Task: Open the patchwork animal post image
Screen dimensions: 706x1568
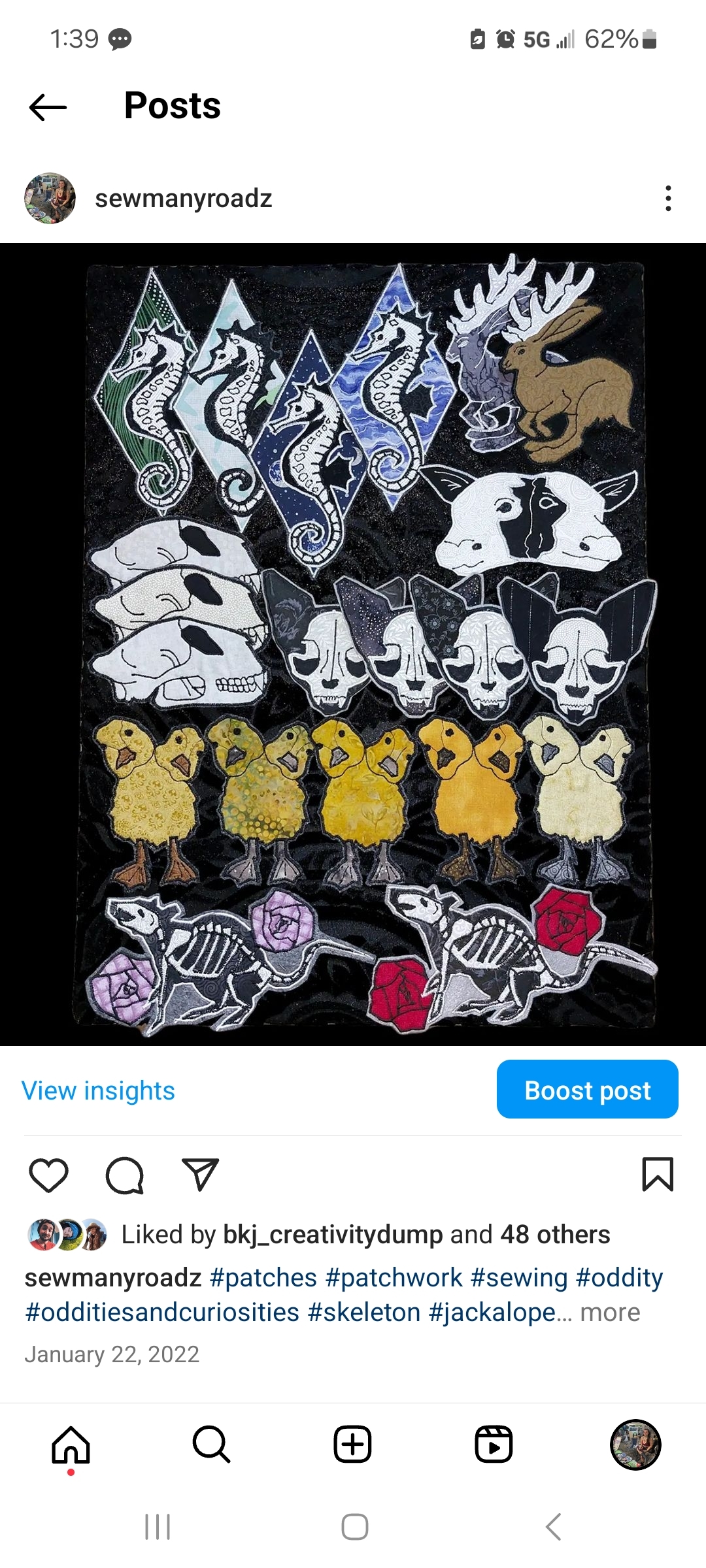Action: [353, 644]
